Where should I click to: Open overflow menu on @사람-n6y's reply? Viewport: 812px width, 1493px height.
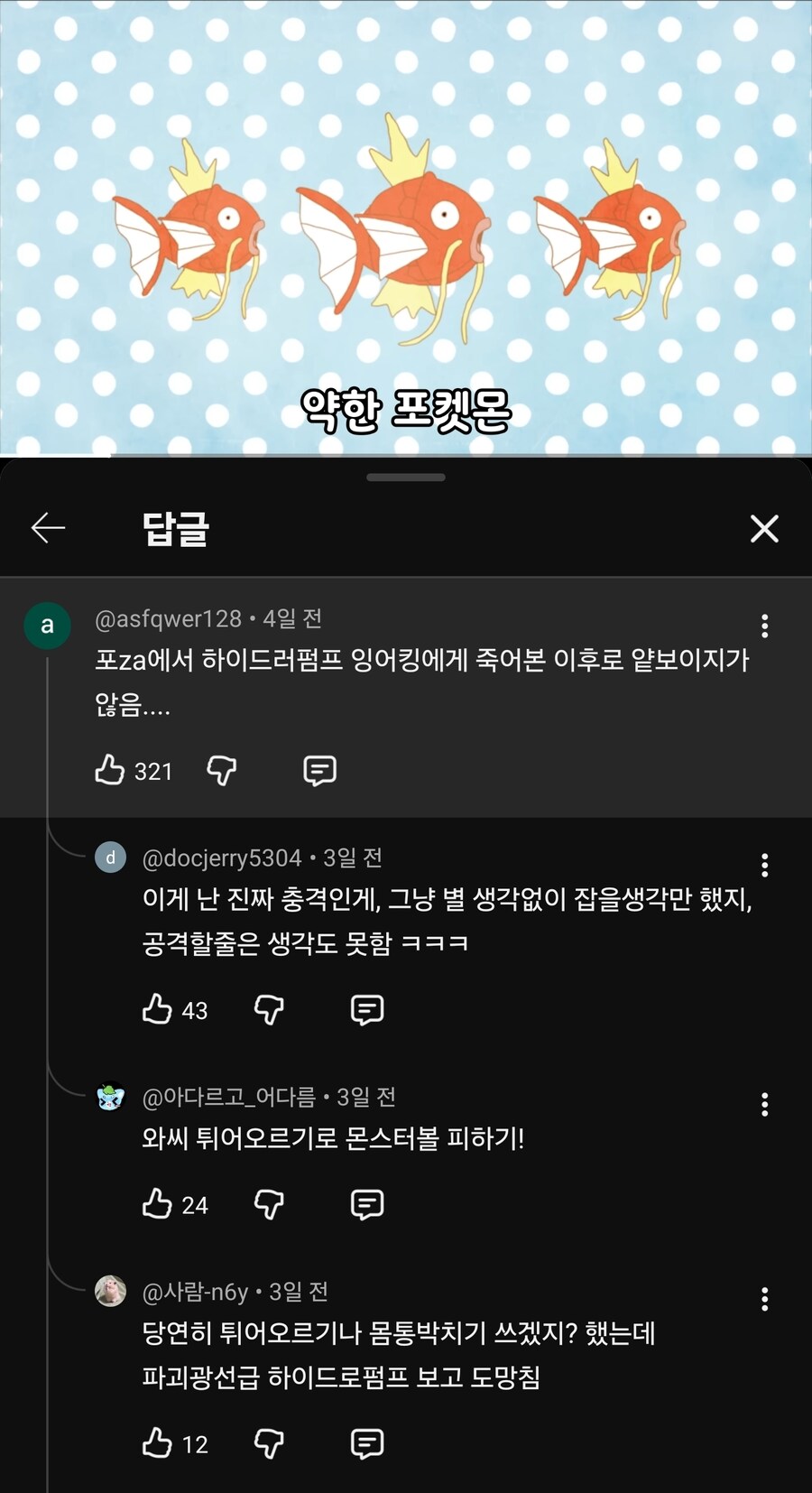pyautogui.click(x=764, y=1299)
